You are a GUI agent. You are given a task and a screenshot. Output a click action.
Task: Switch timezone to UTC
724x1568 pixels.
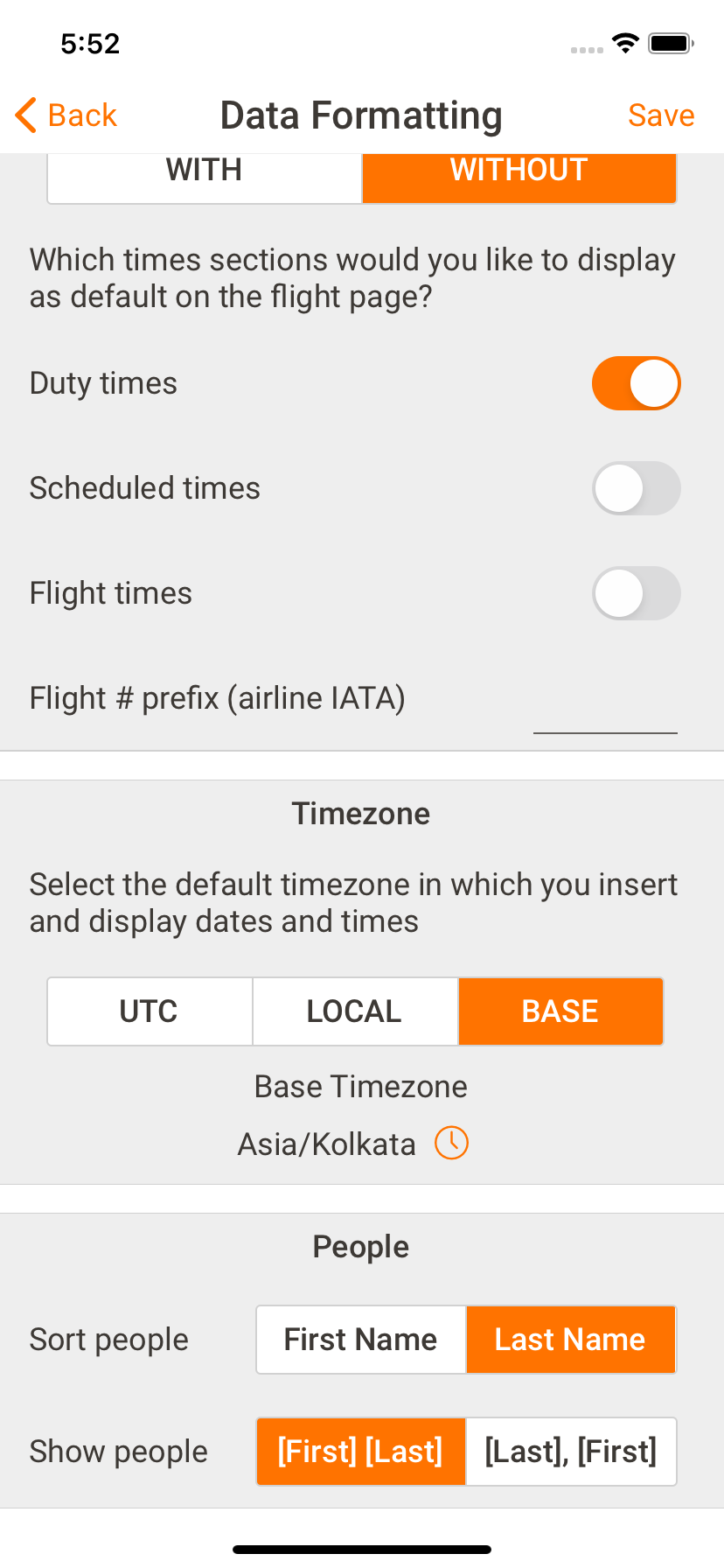click(x=150, y=1011)
